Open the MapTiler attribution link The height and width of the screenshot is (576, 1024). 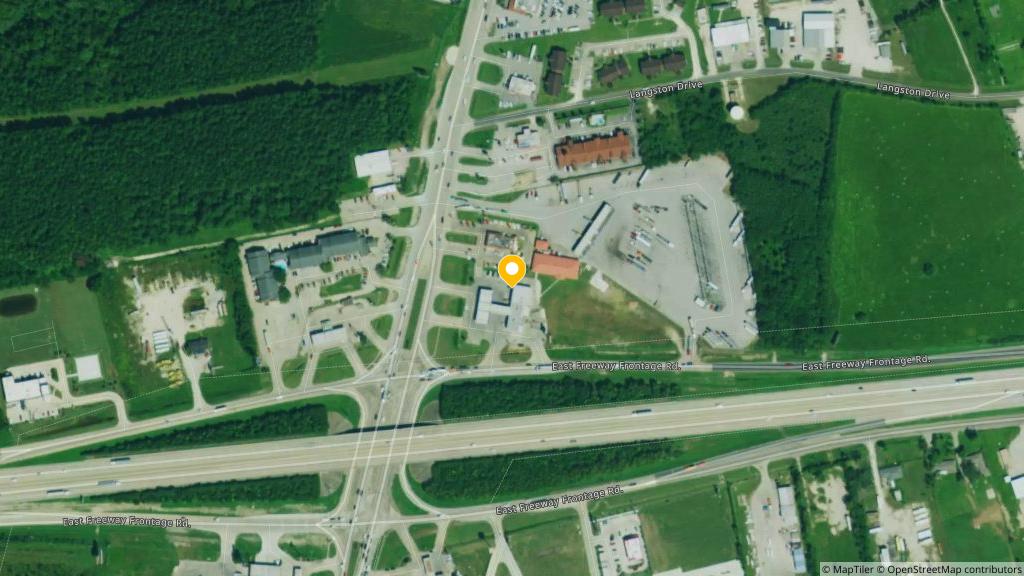(852, 569)
